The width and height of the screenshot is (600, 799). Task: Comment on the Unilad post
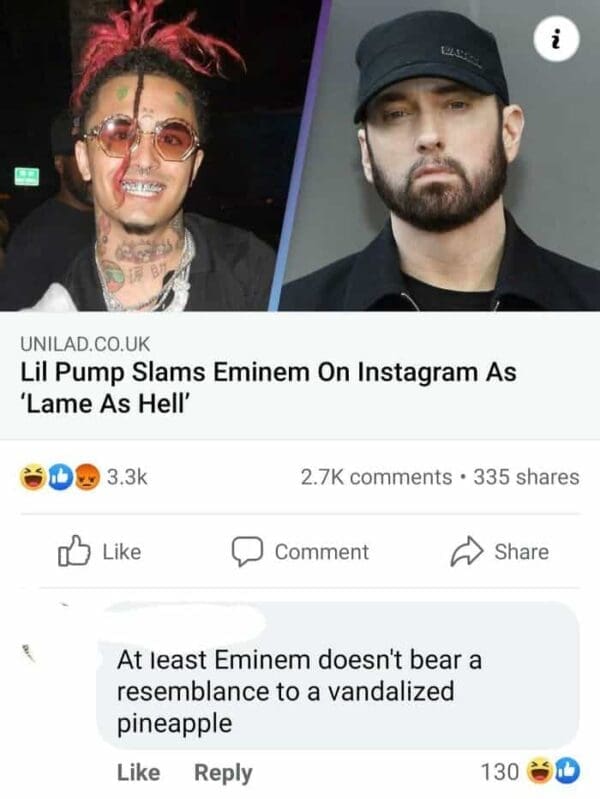[301, 551]
